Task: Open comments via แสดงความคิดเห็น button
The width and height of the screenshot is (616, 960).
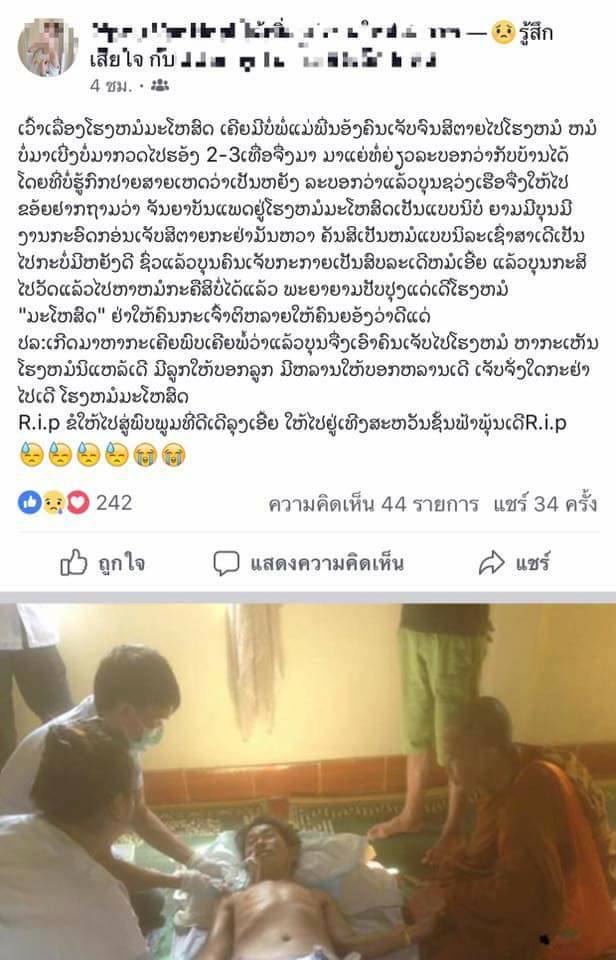Action: point(309,564)
